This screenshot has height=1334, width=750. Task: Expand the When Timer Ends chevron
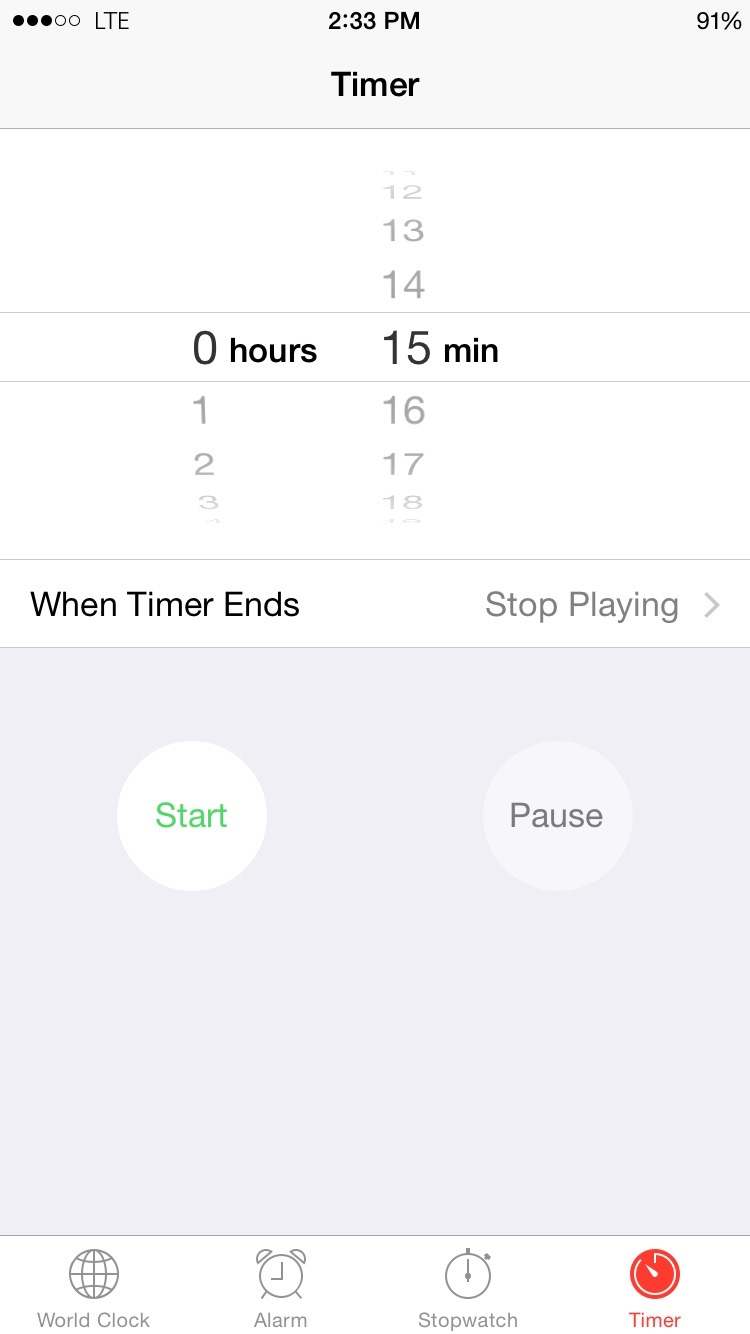pos(711,604)
